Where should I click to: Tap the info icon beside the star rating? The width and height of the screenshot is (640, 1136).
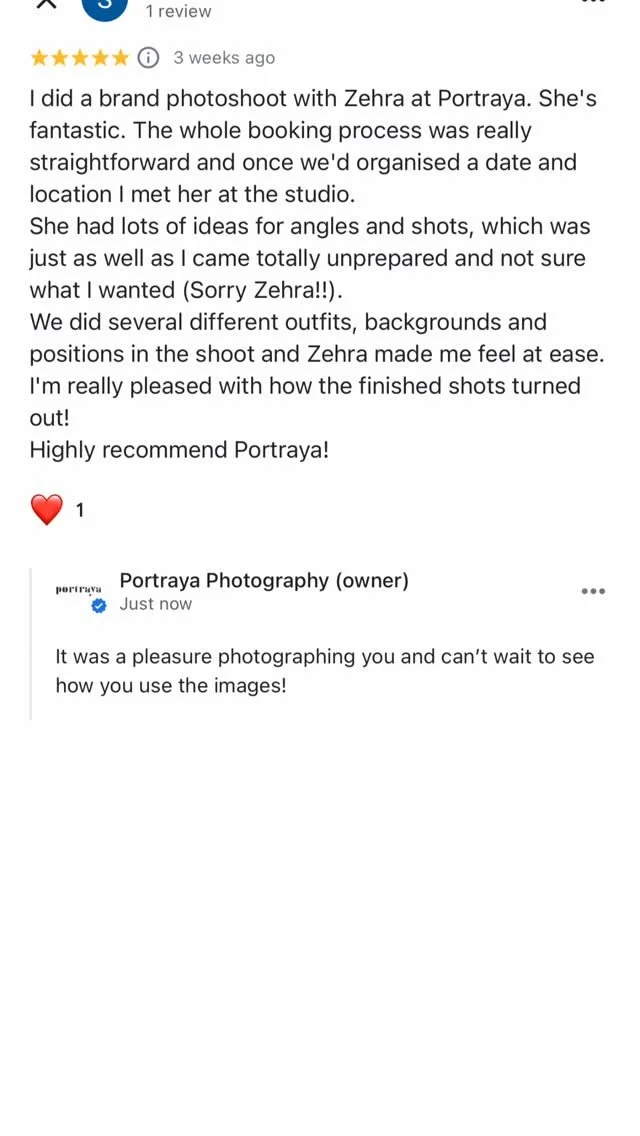tap(148, 58)
